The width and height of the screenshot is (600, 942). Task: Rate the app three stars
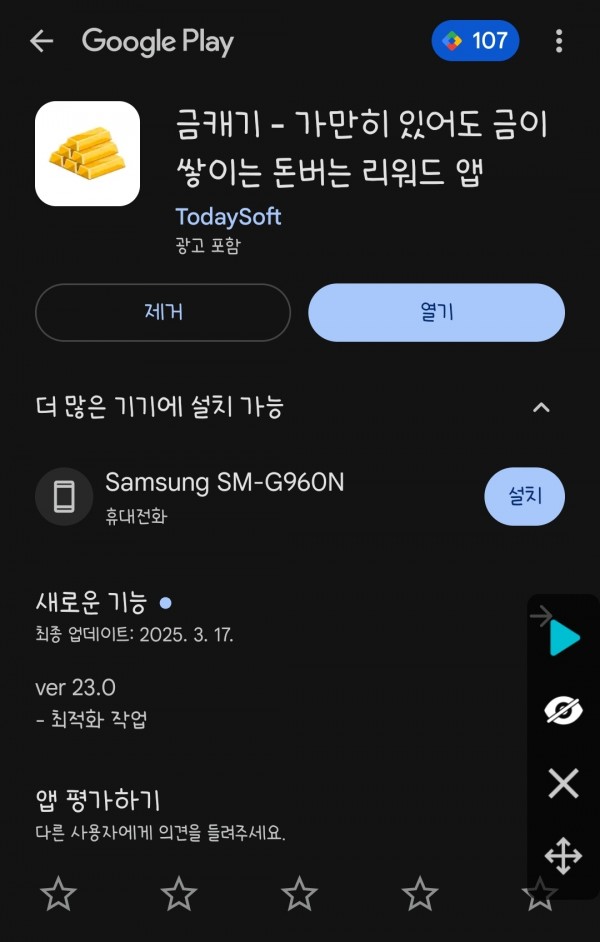click(x=299, y=893)
